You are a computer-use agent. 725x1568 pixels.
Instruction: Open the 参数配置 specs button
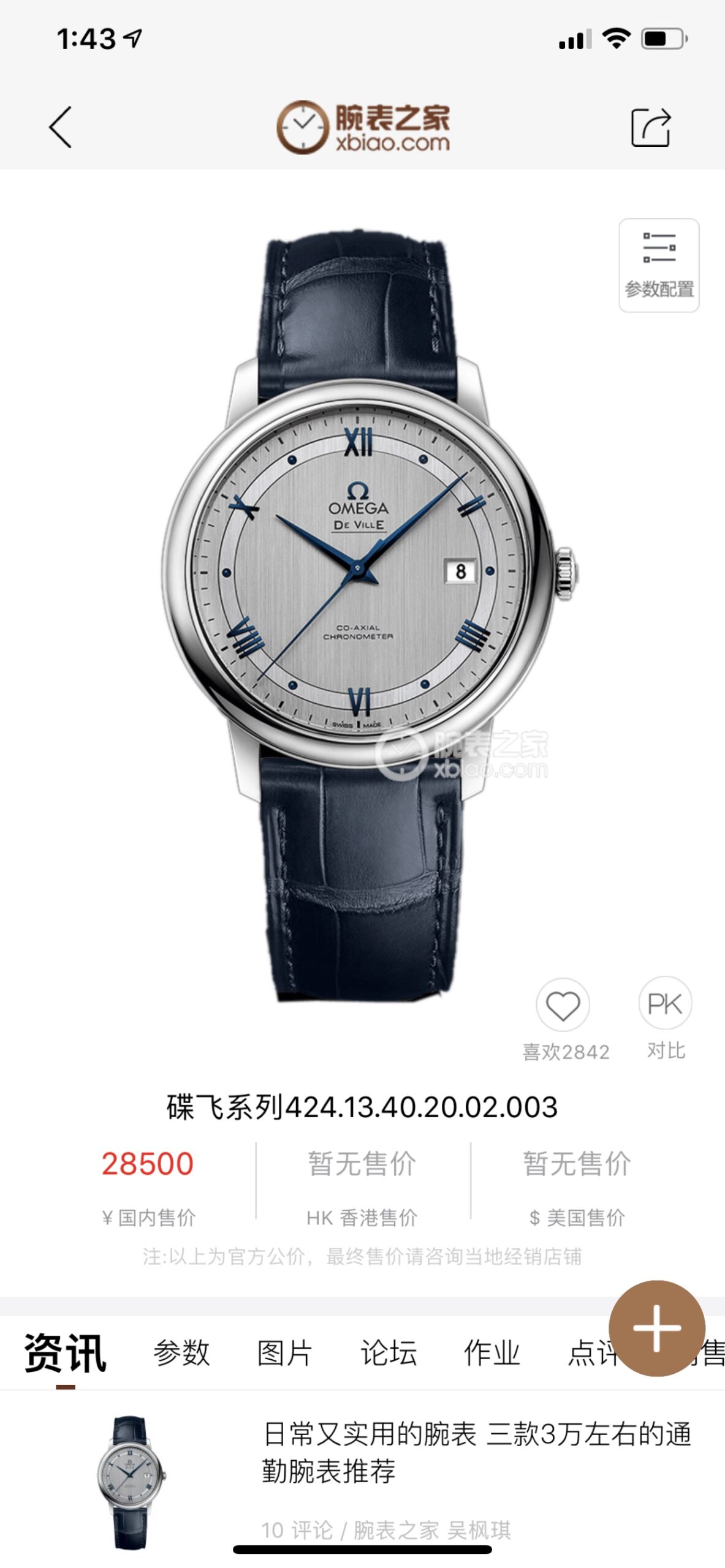pos(659,266)
